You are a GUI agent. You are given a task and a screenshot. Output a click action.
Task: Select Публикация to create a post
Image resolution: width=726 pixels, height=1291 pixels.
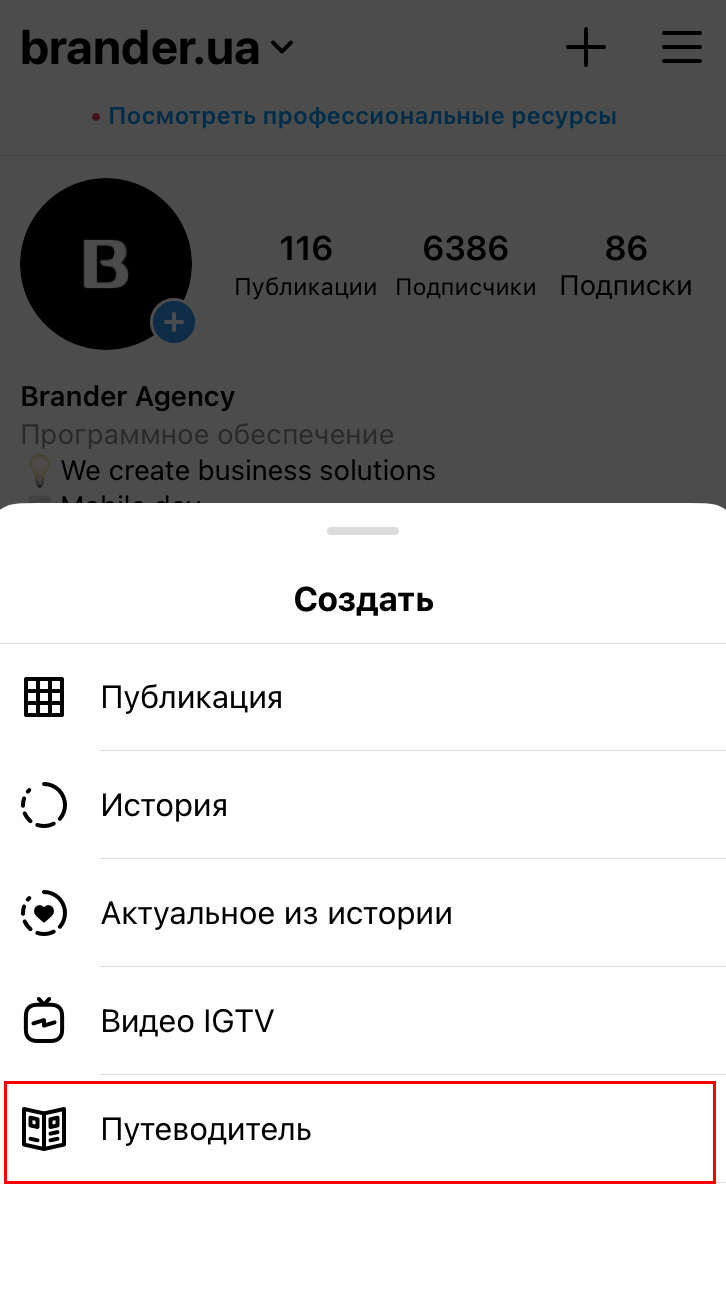tap(191, 697)
